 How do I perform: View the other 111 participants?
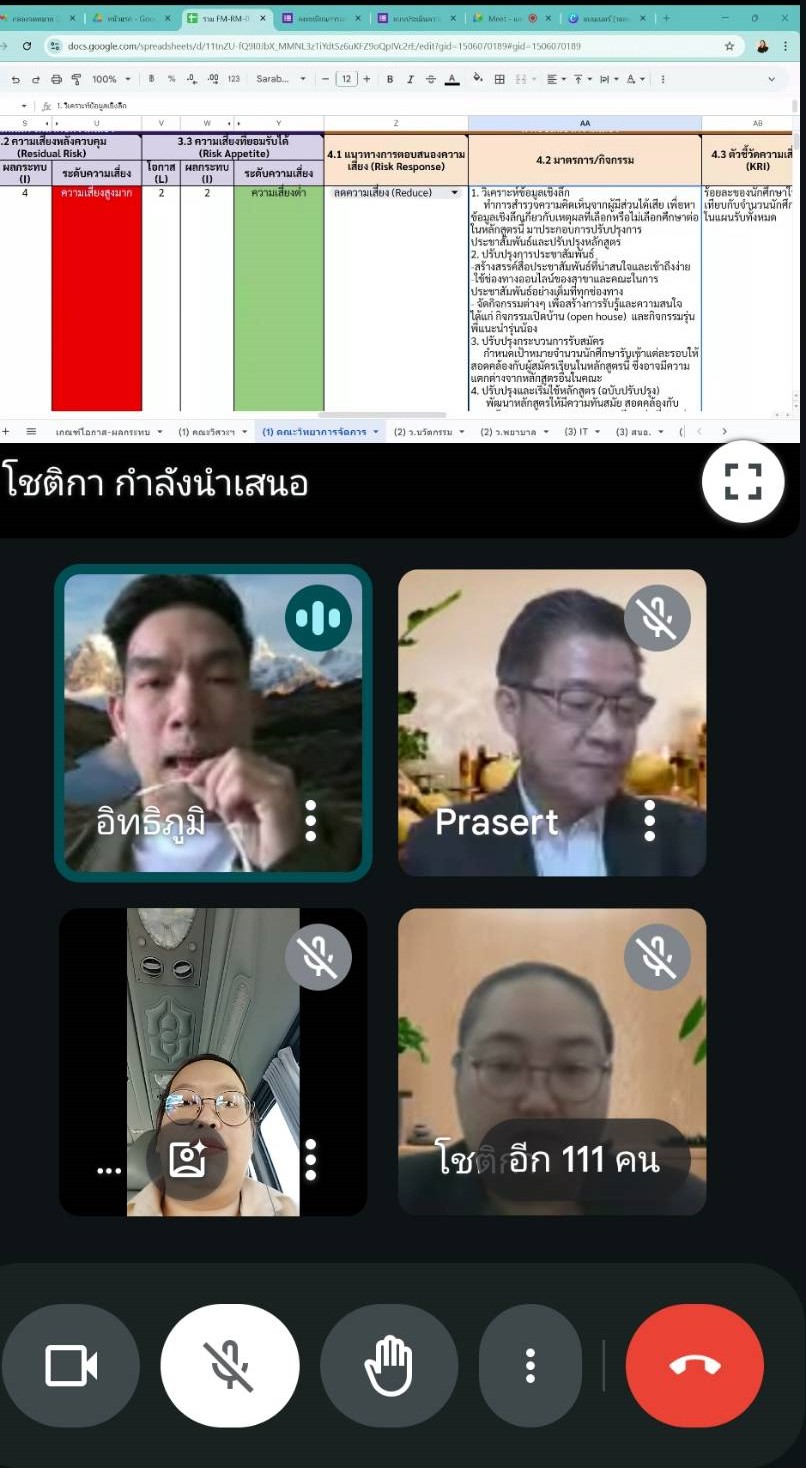pos(585,1160)
